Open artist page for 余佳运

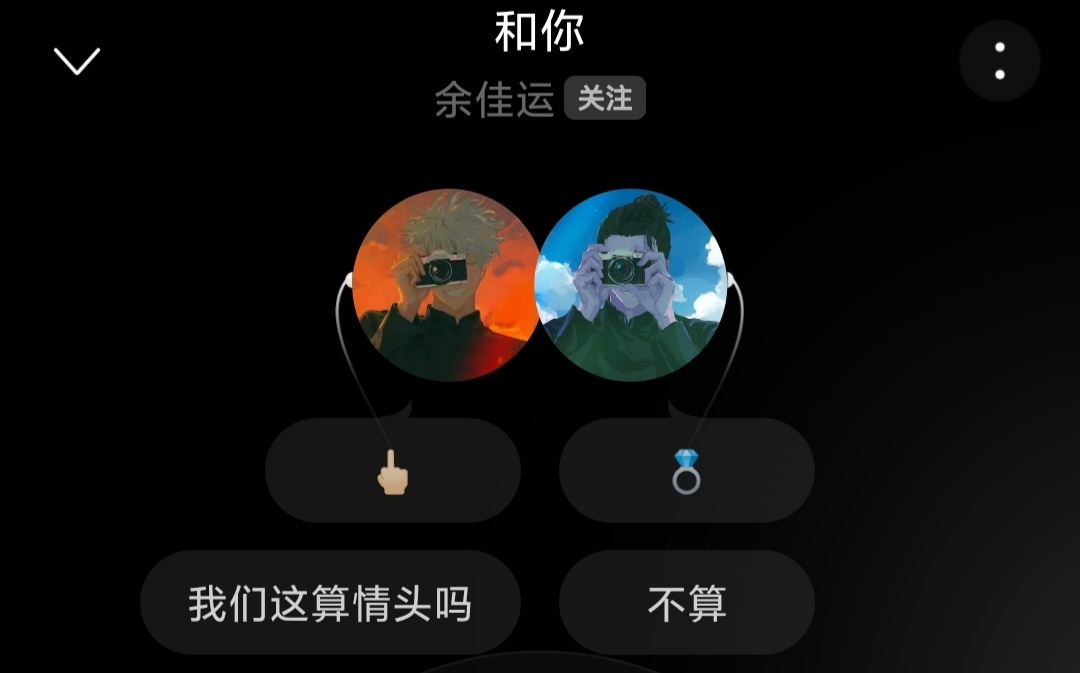coord(494,100)
